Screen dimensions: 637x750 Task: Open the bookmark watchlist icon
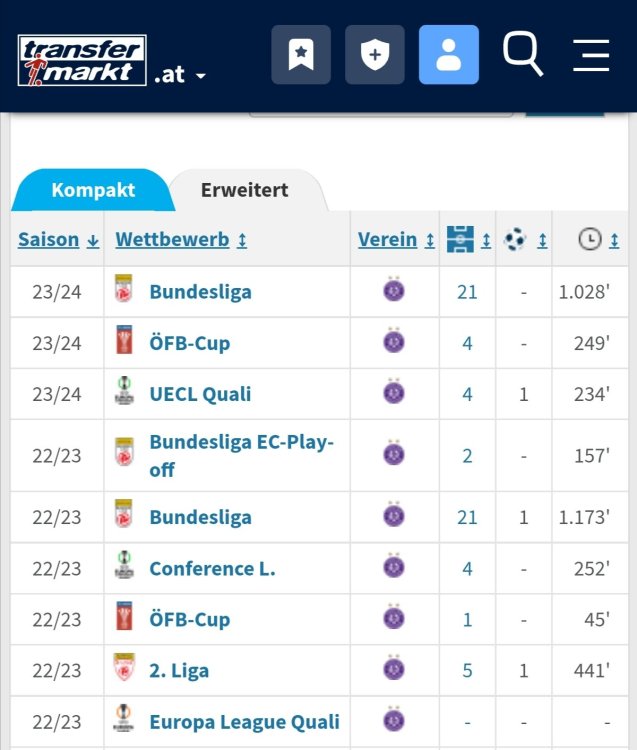point(301,55)
